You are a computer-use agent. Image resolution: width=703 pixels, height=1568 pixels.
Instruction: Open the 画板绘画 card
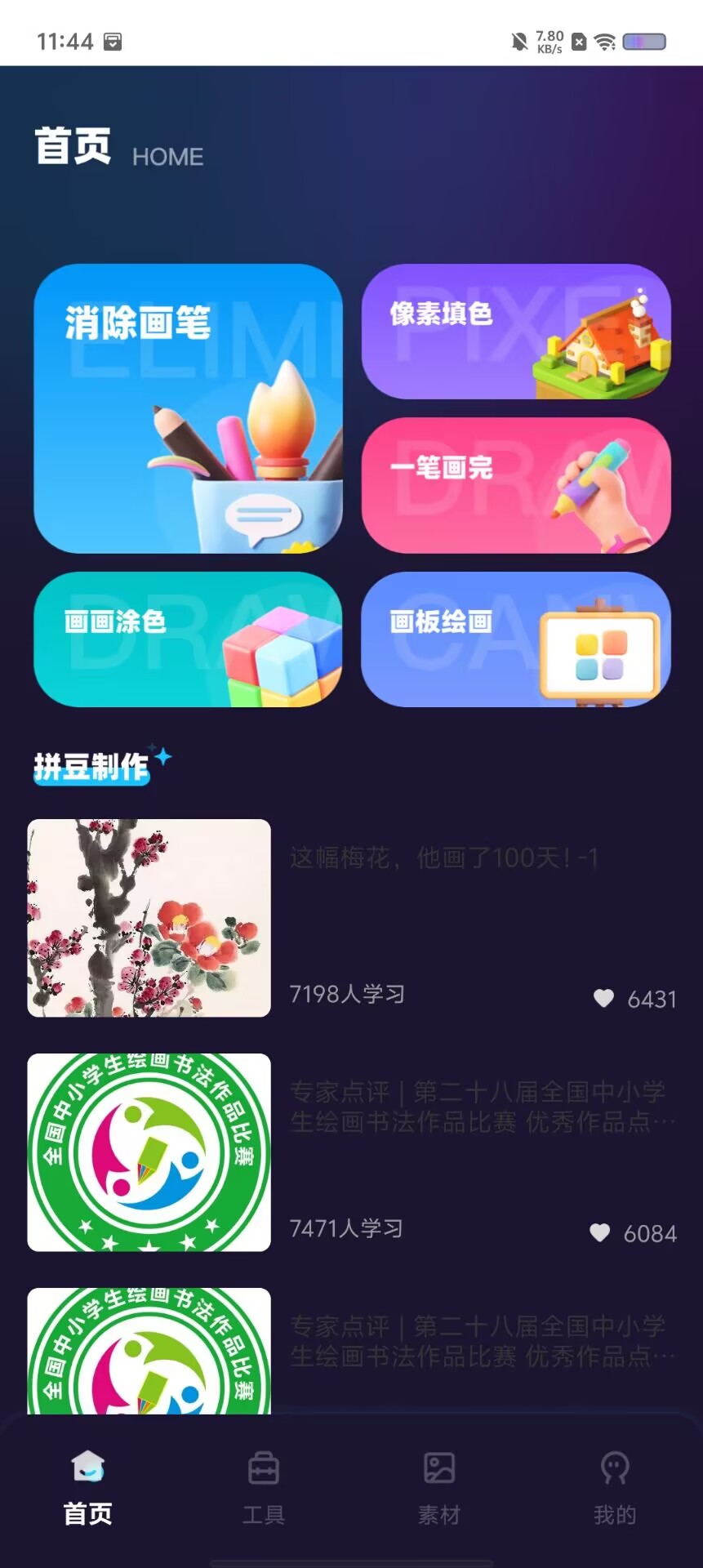pos(516,639)
